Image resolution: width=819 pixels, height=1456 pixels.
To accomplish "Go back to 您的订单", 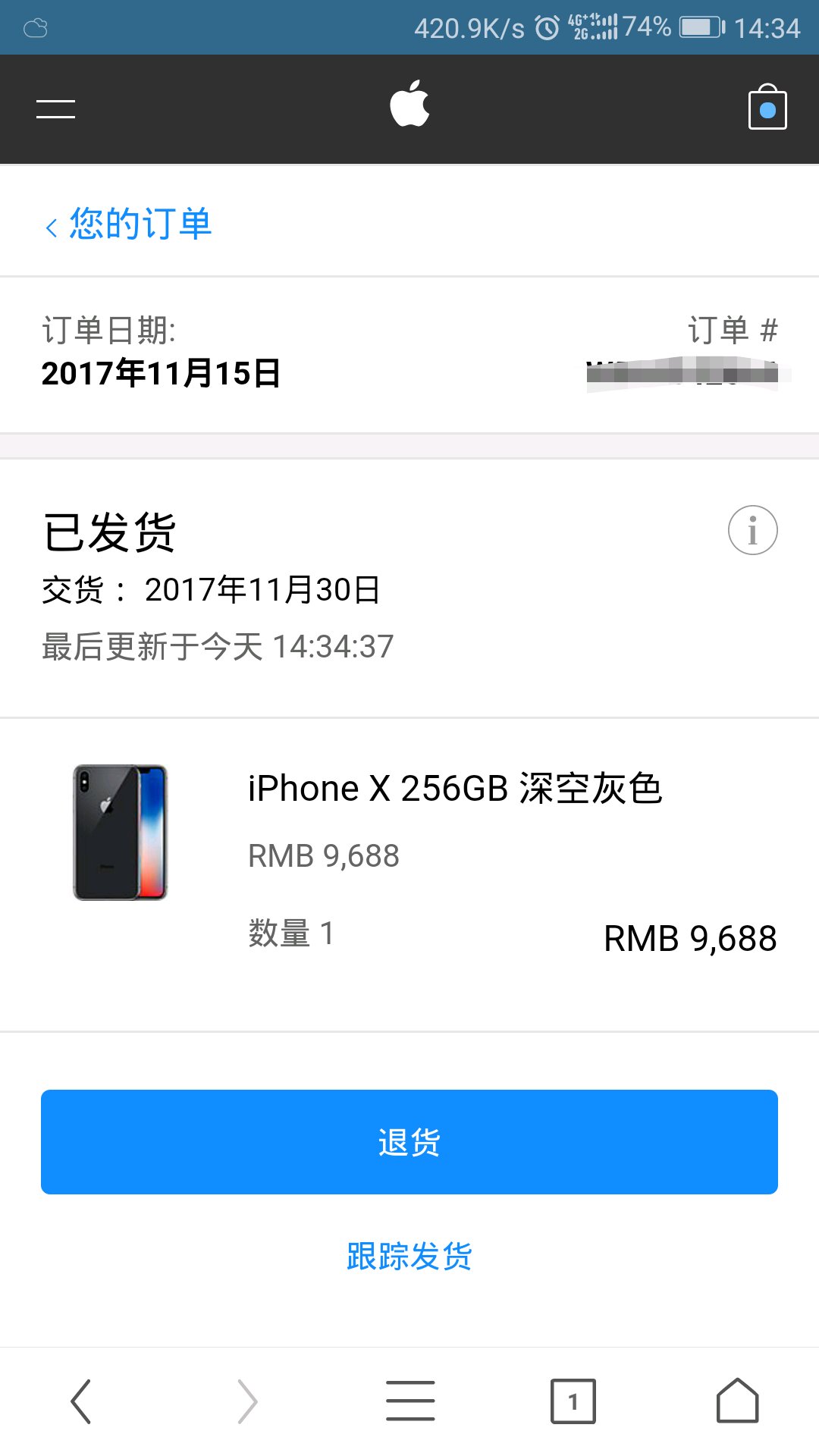I will (129, 224).
